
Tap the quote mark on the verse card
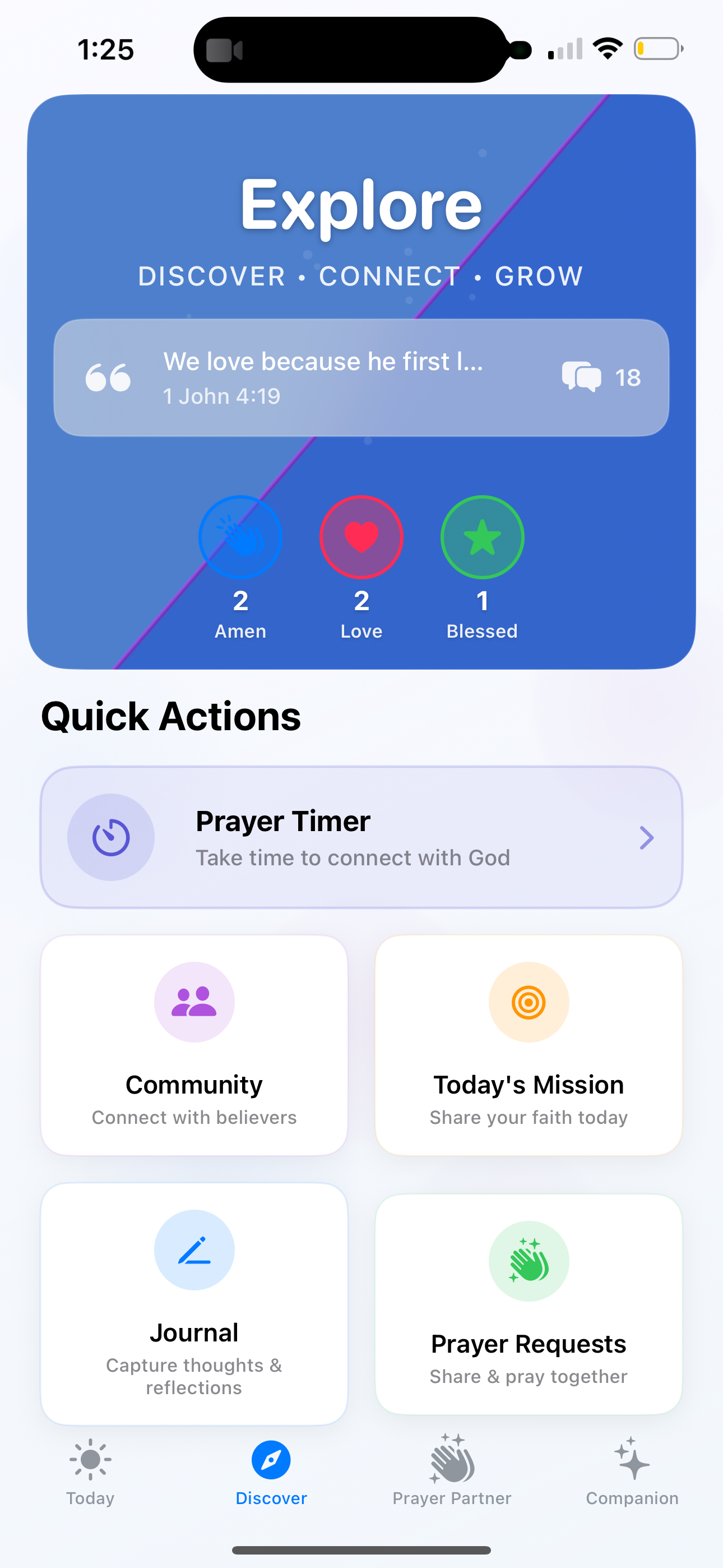(x=108, y=377)
